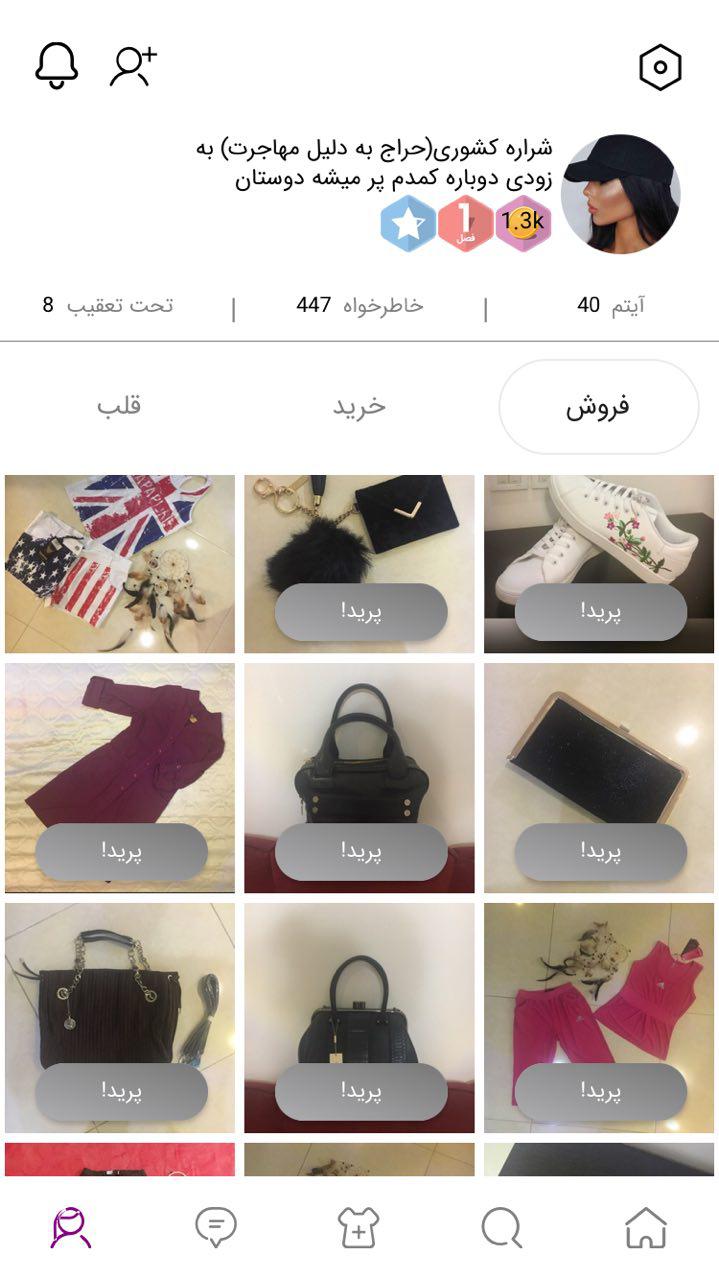Image resolution: width=719 pixels, height=1280 pixels.
Task: Go to the home tab
Action: [x=645, y=1226]
